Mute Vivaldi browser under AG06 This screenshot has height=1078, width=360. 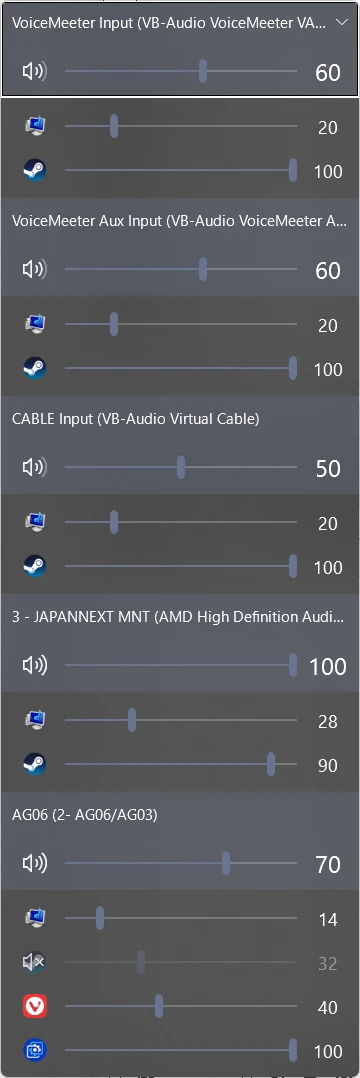click(x=34, y=1007)
